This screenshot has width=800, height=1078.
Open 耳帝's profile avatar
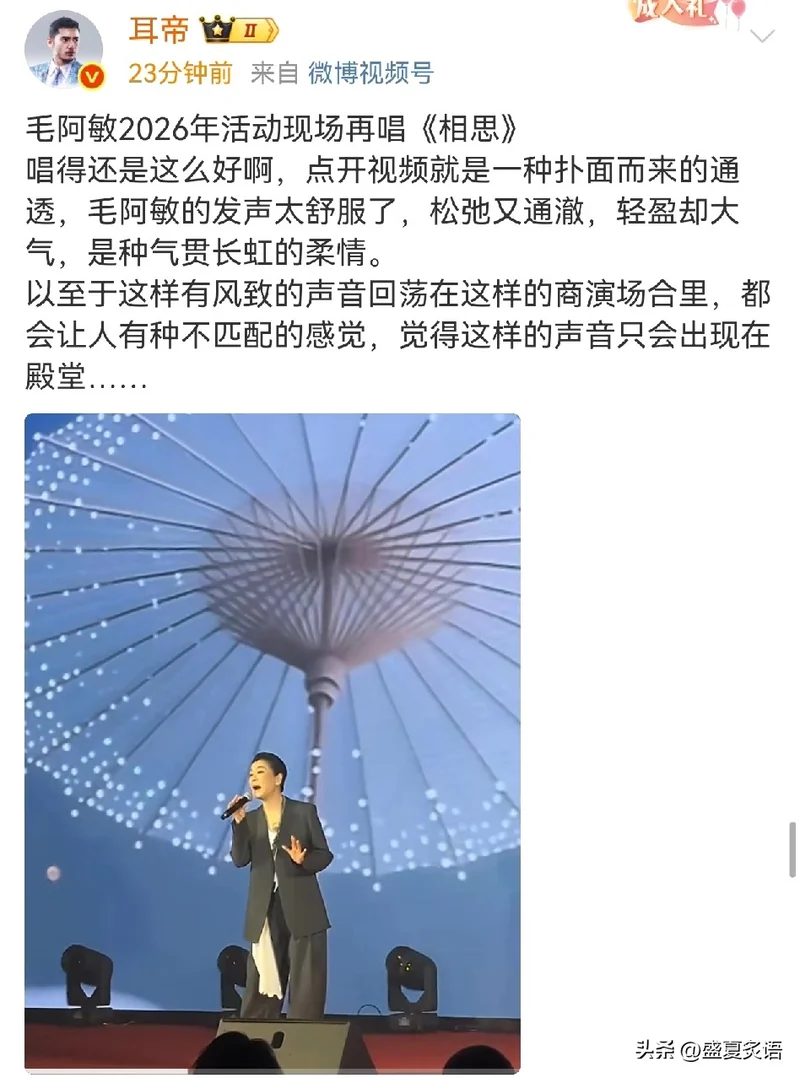(63, 49)
